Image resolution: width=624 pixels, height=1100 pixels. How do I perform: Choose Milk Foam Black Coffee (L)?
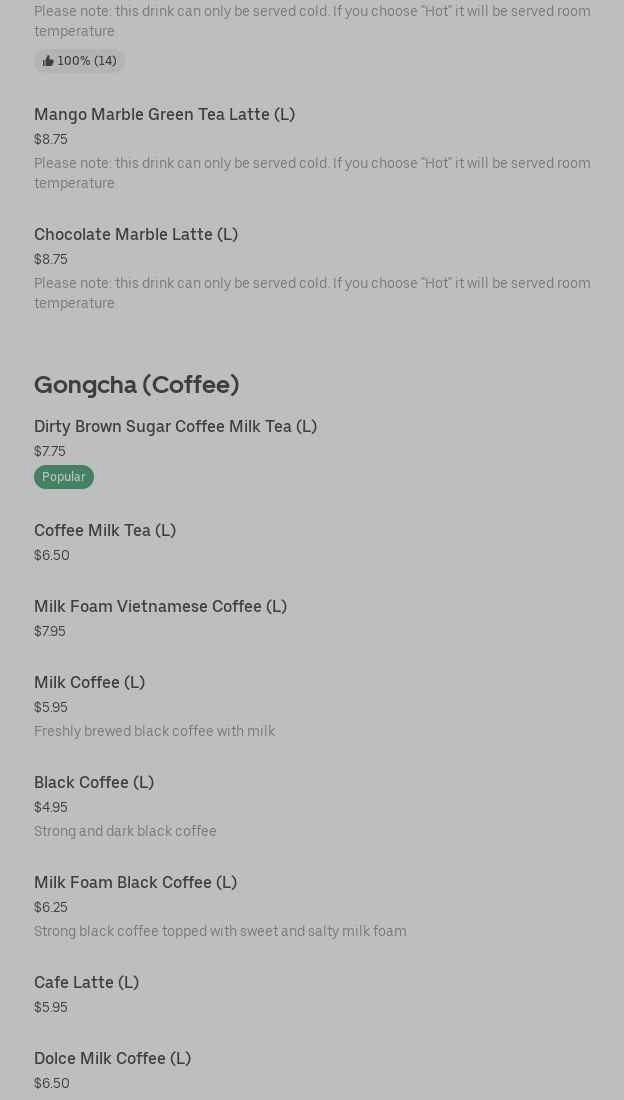pos(135,883)
